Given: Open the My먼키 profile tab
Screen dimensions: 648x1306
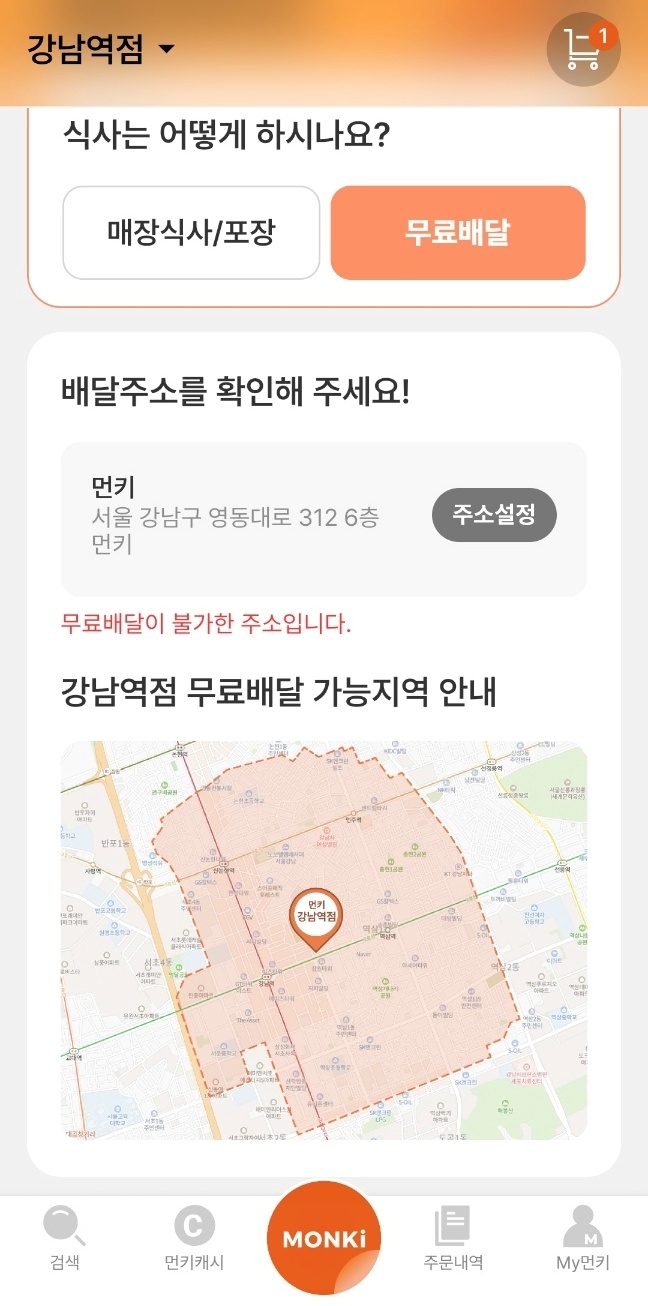Looking at the screenshot, I should pyautogui.click(x=583, y=1239).
